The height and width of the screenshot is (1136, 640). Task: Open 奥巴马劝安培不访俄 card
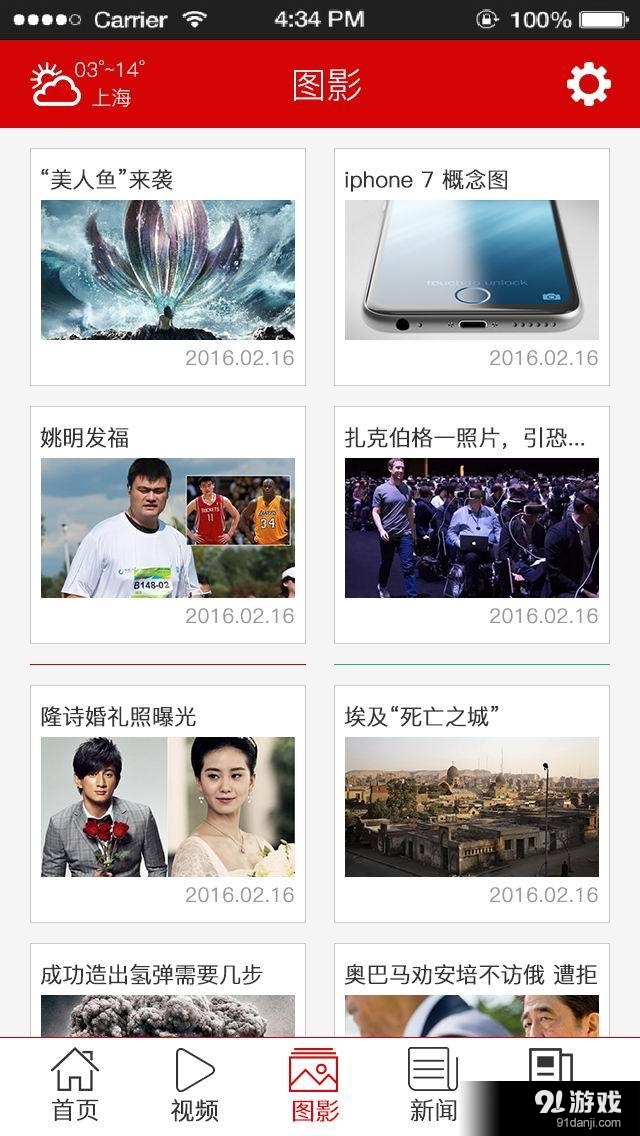pyautogui.click(x=472, y=990)
